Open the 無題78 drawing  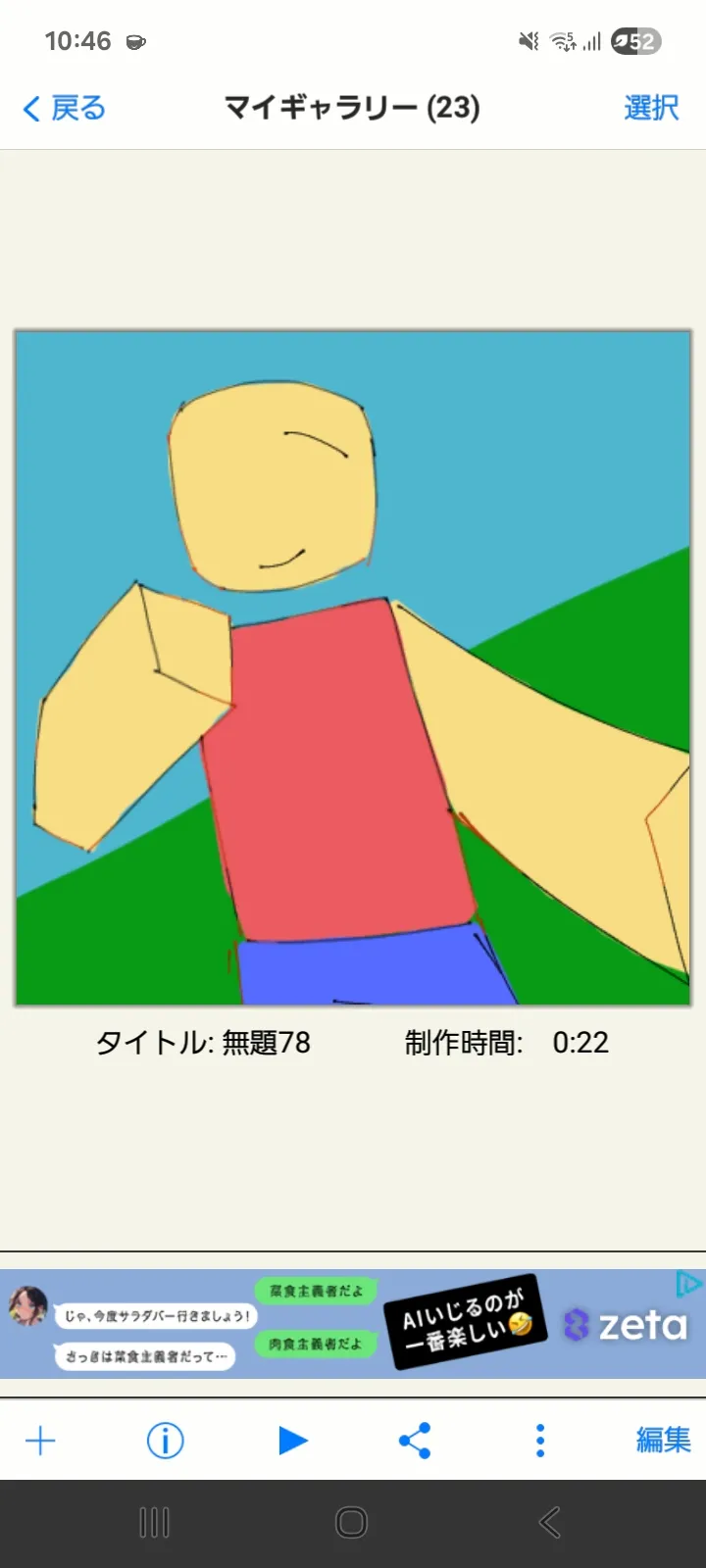[x=353, y=668]
